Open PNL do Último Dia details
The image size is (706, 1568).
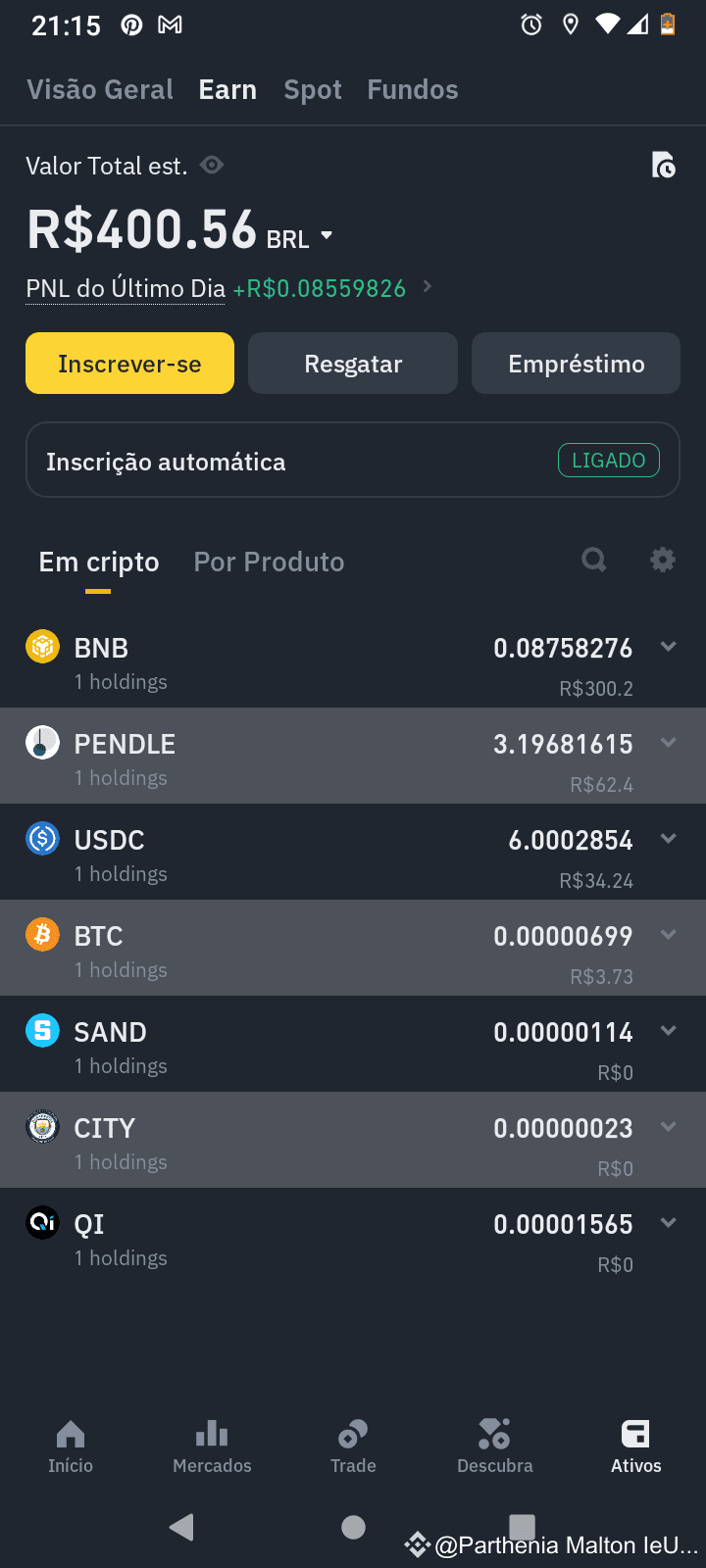click(229, 288)
